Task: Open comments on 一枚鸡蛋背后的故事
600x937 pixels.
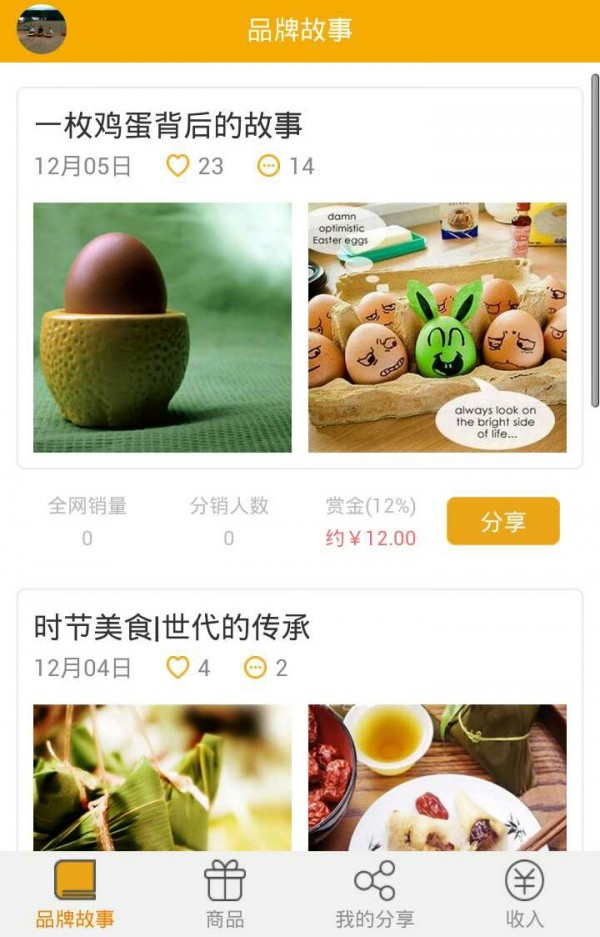Action: click(269, 166)
